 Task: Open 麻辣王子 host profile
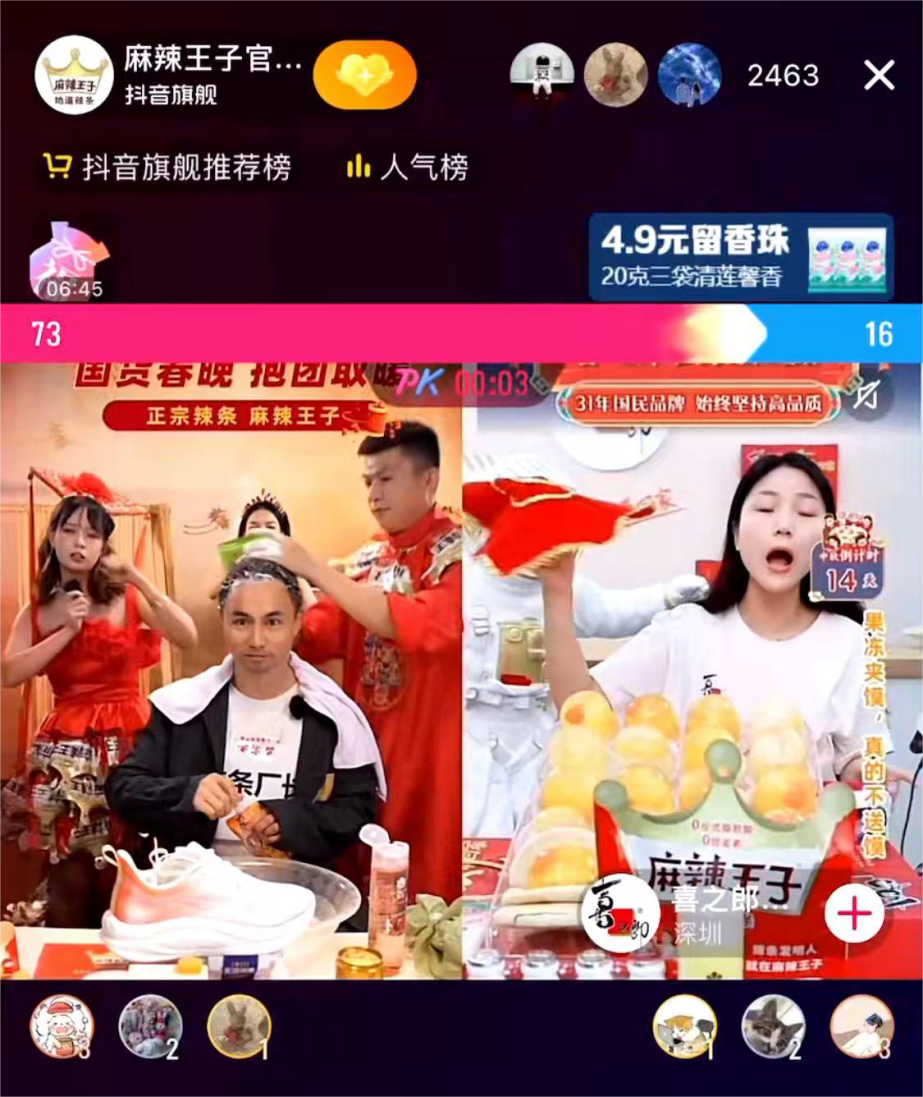pyautogui.click(x=75, y=75)
